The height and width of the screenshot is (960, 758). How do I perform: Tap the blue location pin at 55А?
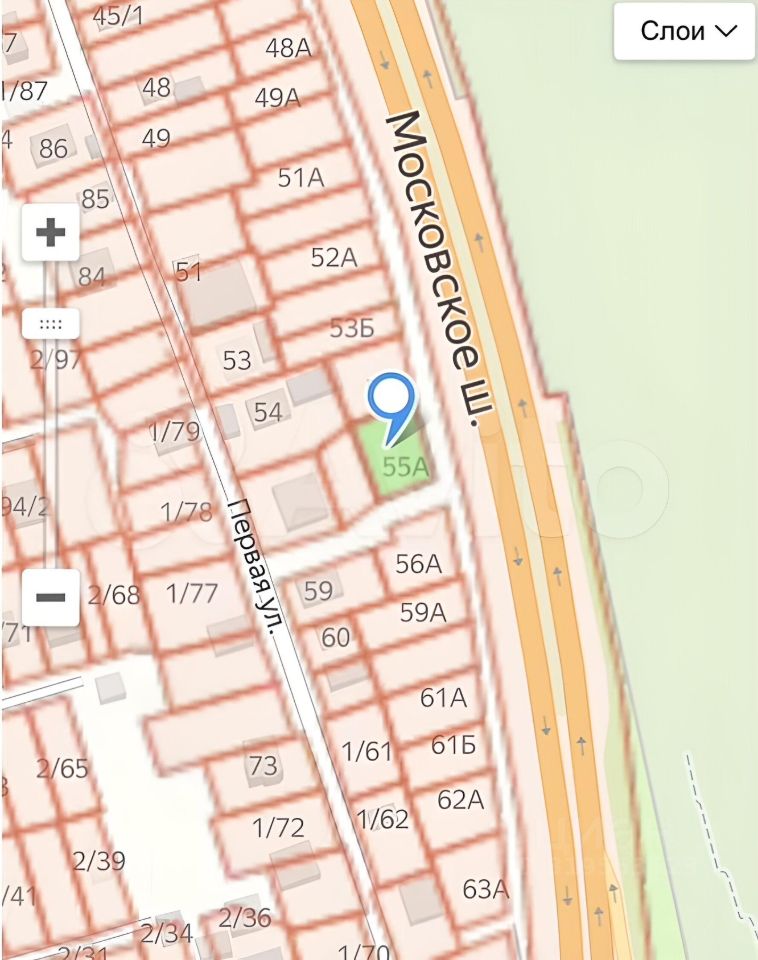point(391,402)
